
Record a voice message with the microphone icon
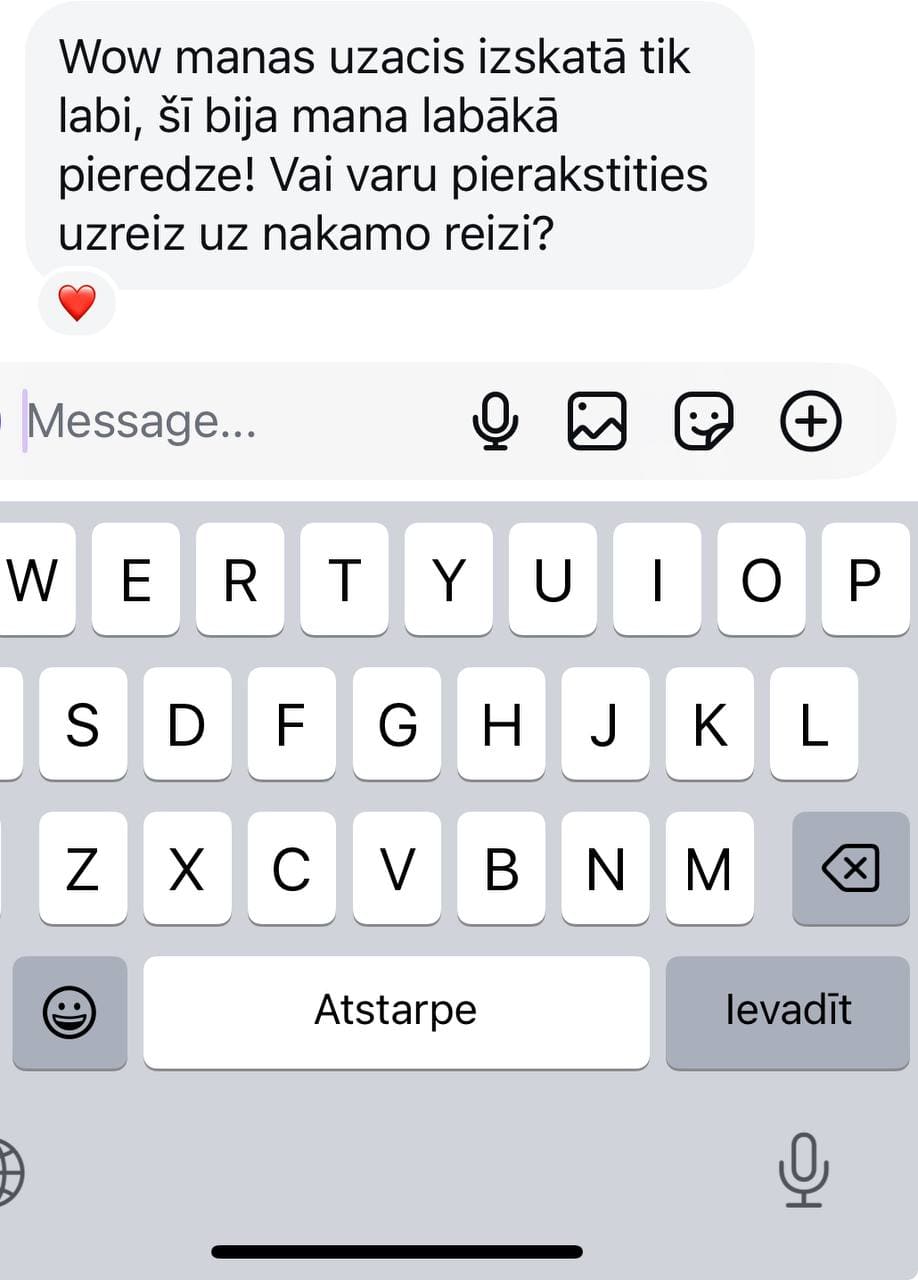[494, 421]
